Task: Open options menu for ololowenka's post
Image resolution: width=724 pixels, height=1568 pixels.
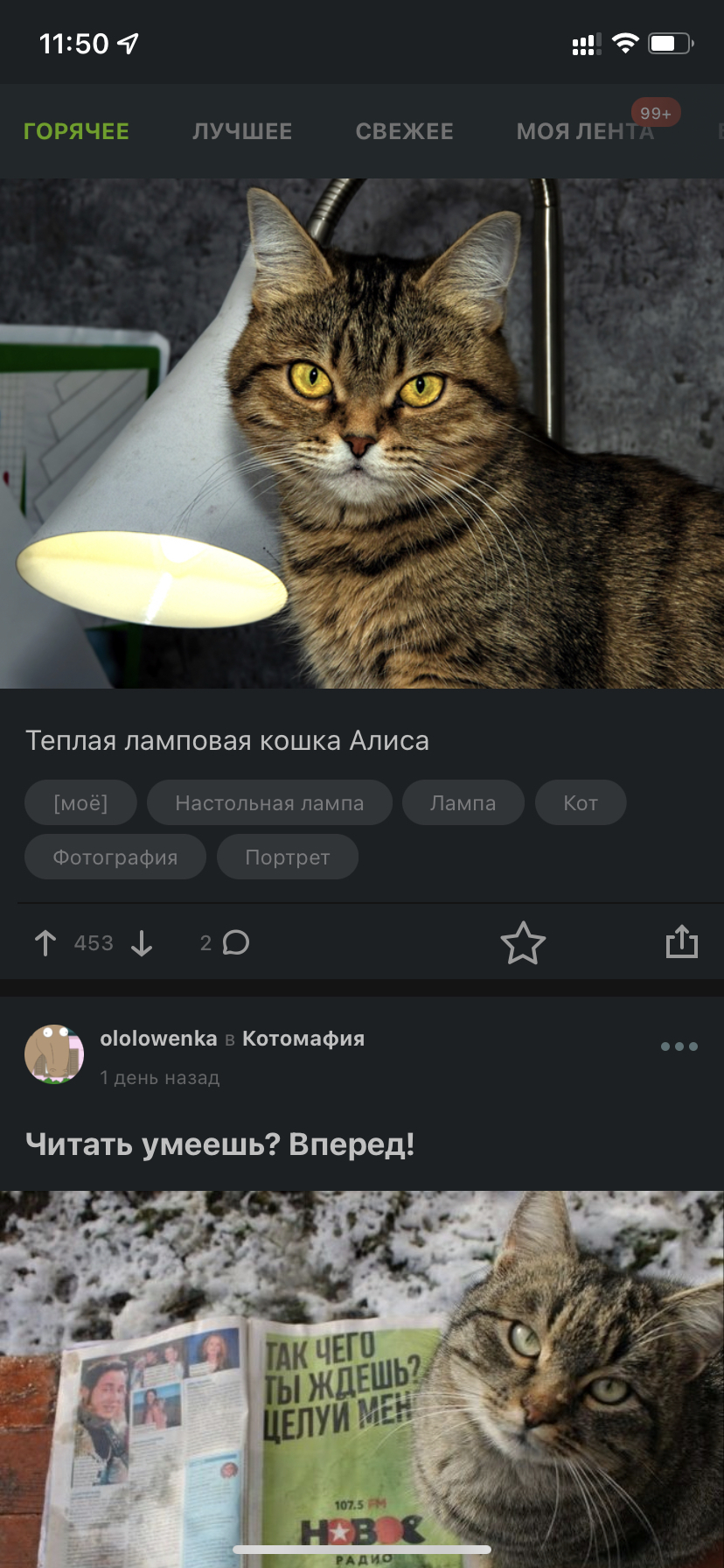Action: pyautogui.click(x=679, y=1046)
